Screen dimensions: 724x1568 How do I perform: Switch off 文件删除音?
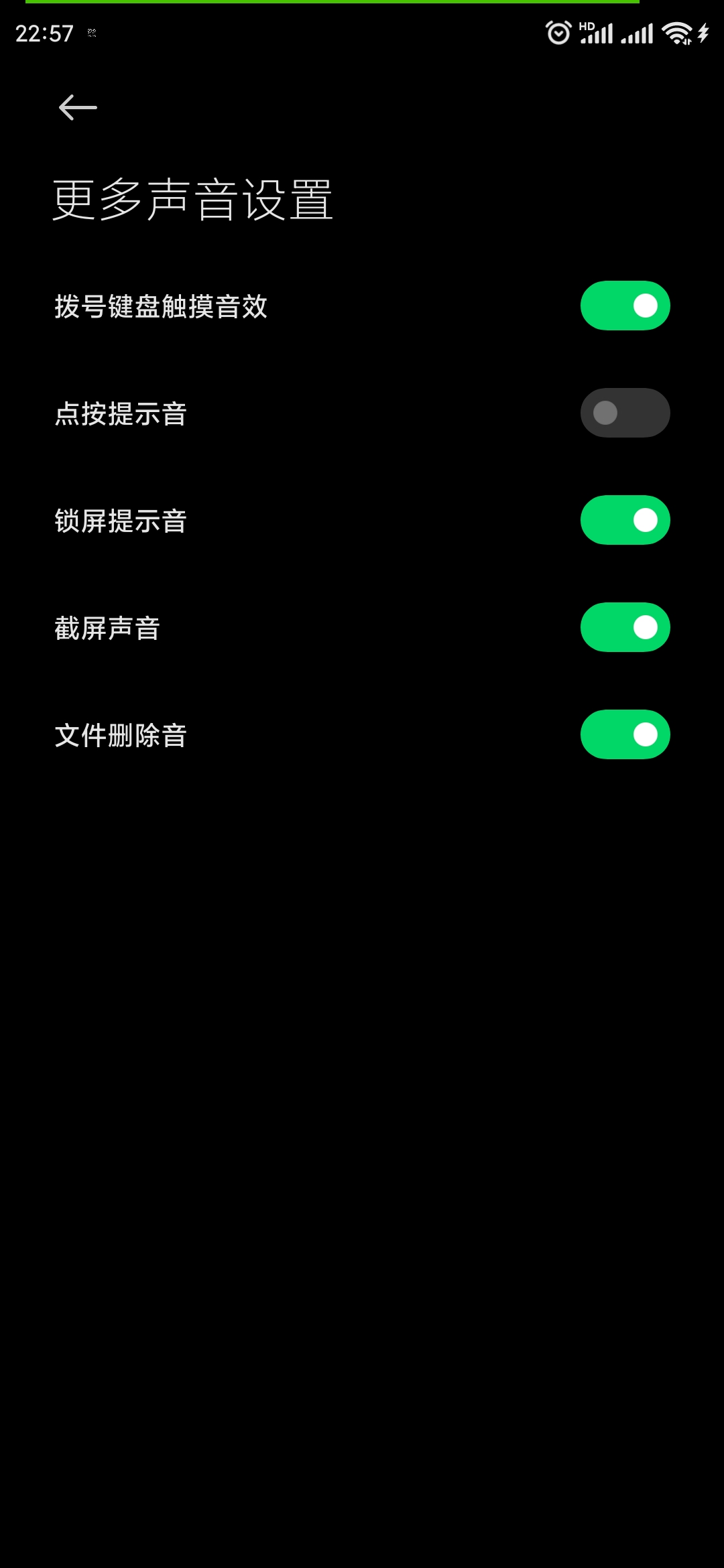pos(625,734)
